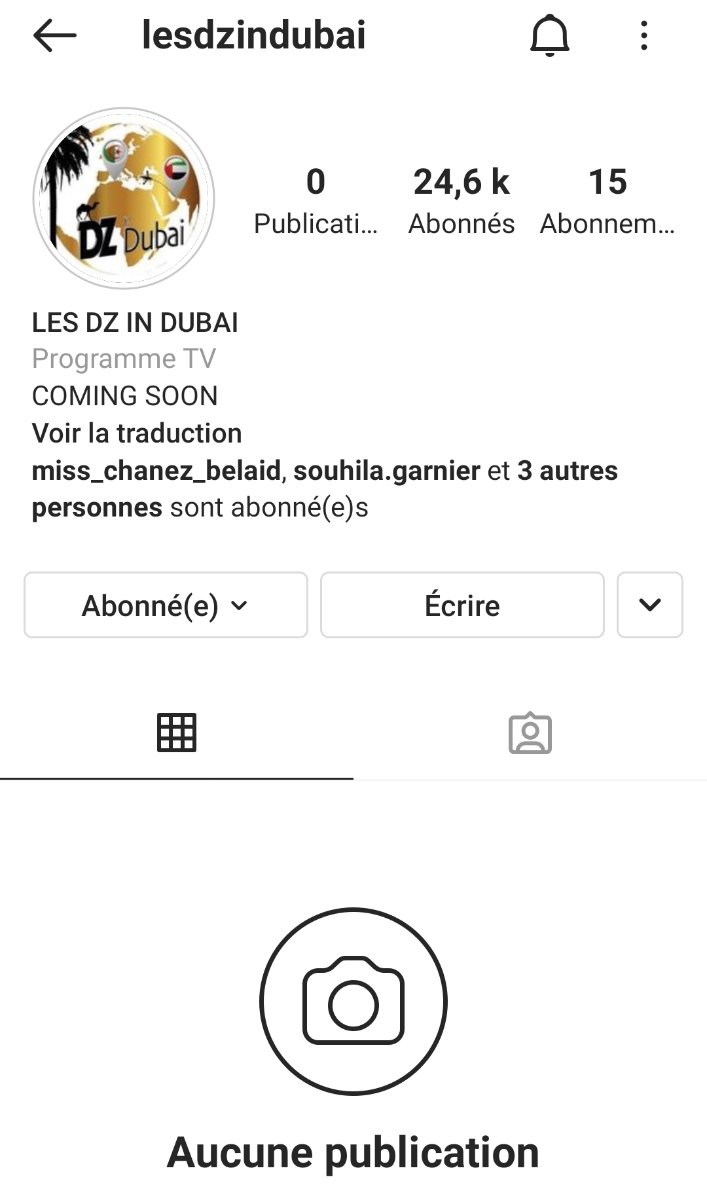707x1200 pixels.
Task: Open the 15 Abonnements list
Action: coord(607,200)
